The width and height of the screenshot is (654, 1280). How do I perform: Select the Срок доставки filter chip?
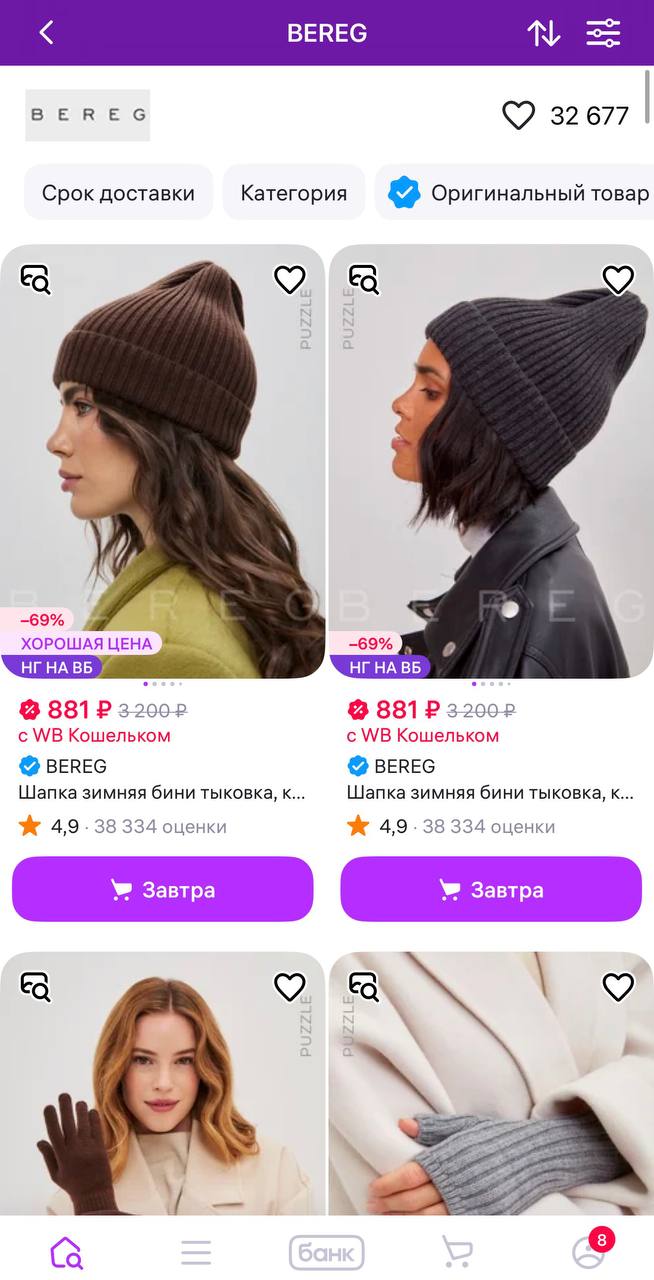pos(118,193)
